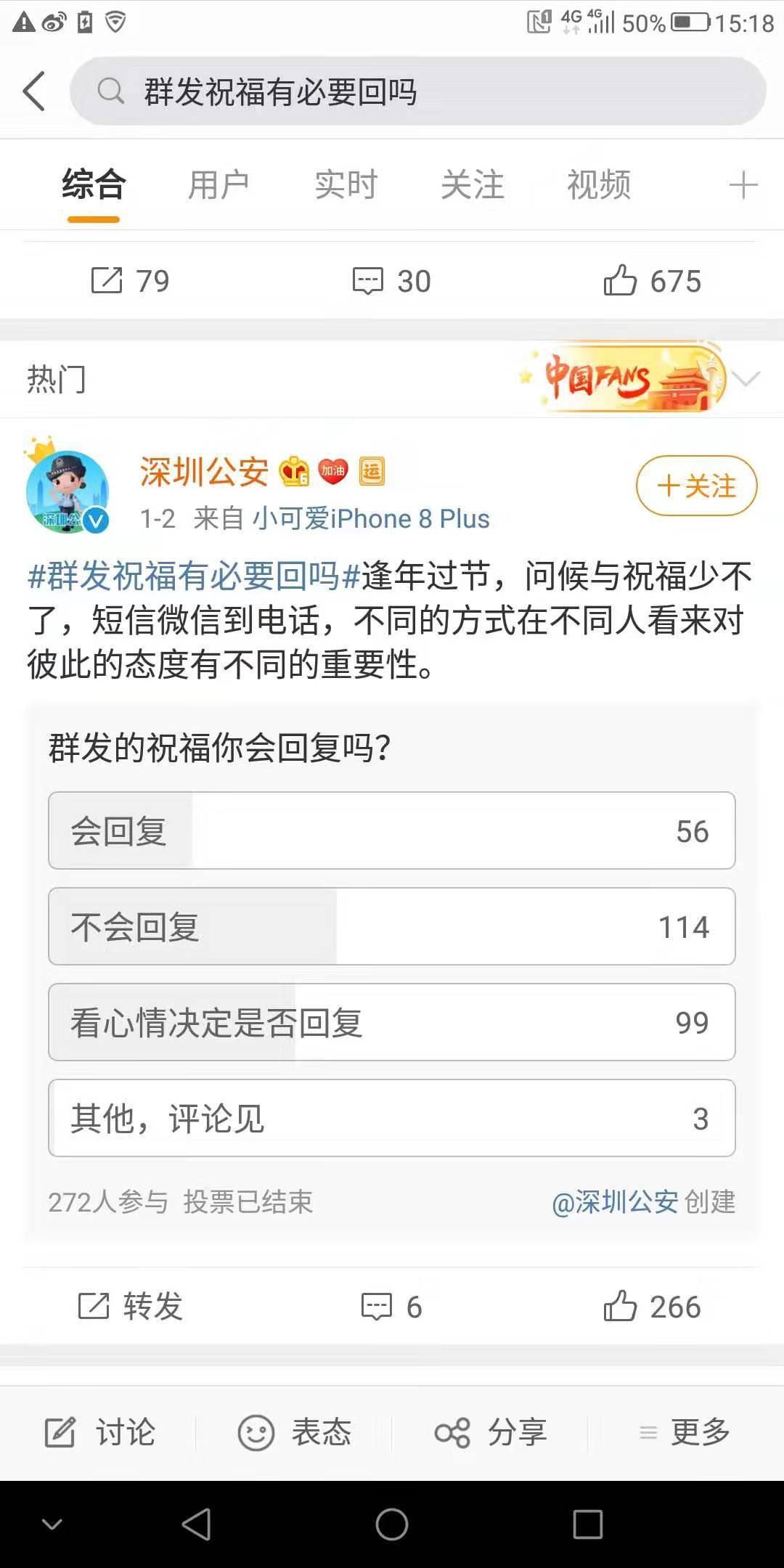
Task: Return to the phone's home screen
Action: coord(392,1524)
